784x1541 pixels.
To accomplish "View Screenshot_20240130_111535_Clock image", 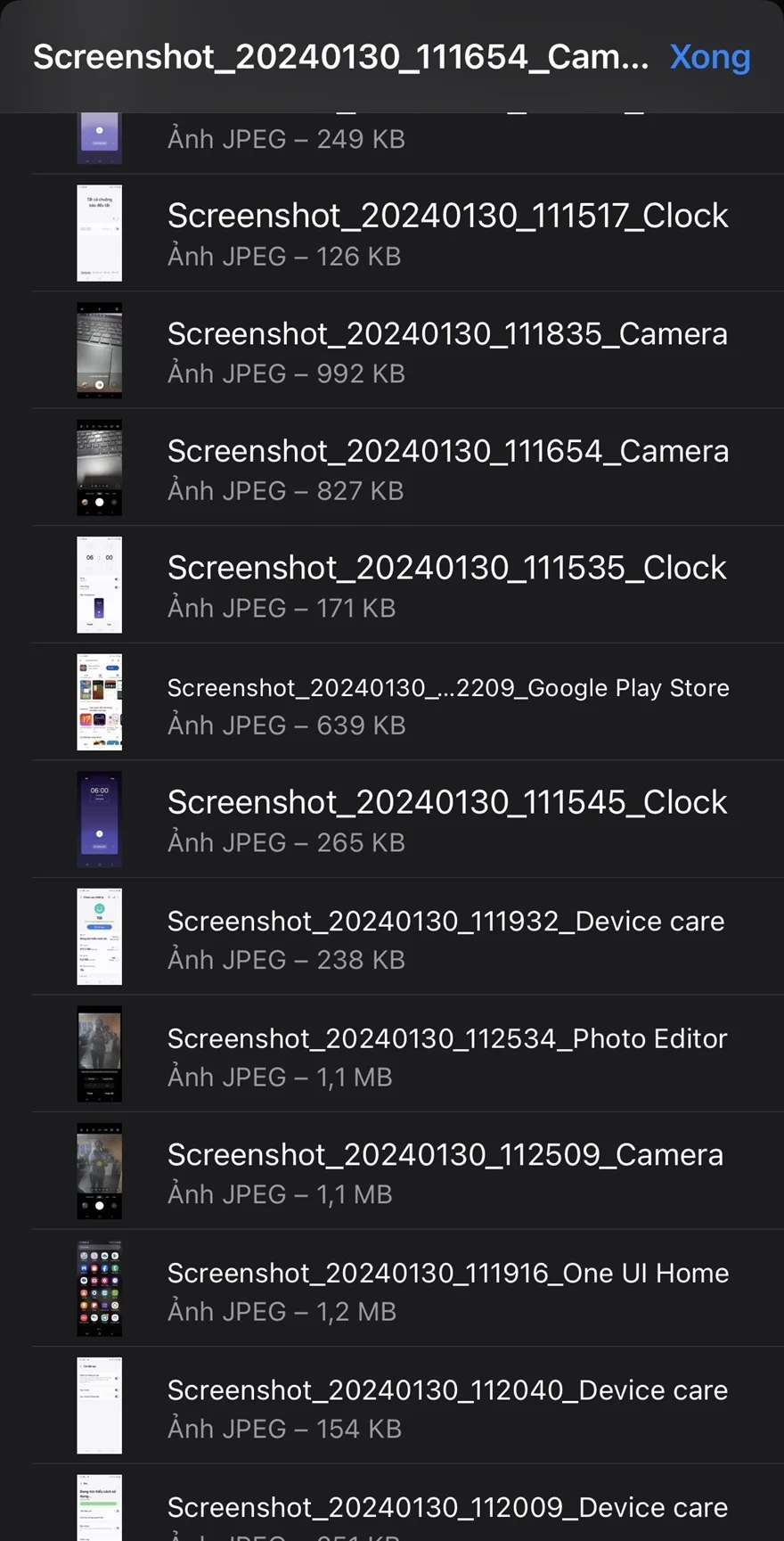I will tap(447, 586).
